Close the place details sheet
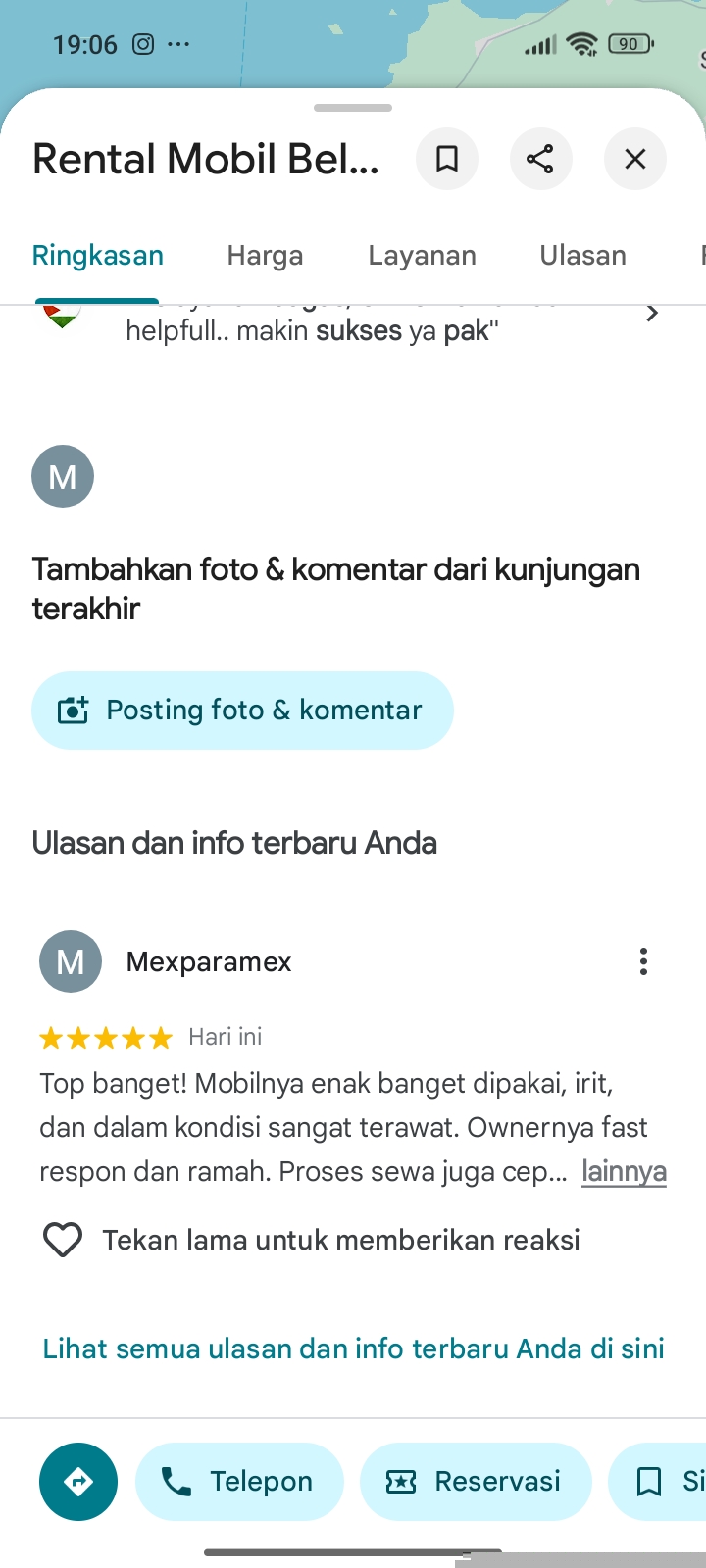The width and height of the screenshot is (706, 1568). point(635,159)
